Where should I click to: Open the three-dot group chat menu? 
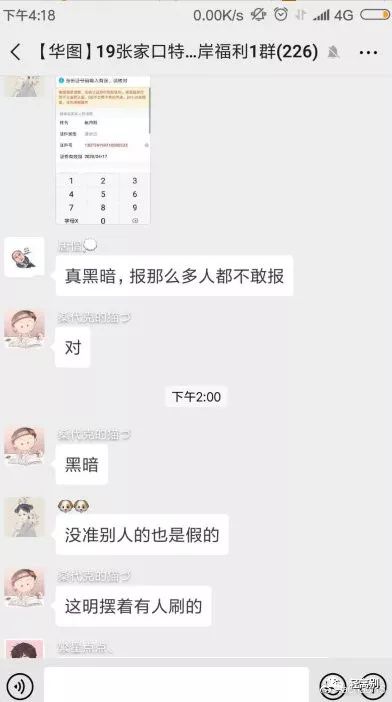pyautogui.click(x=368, y=52)
